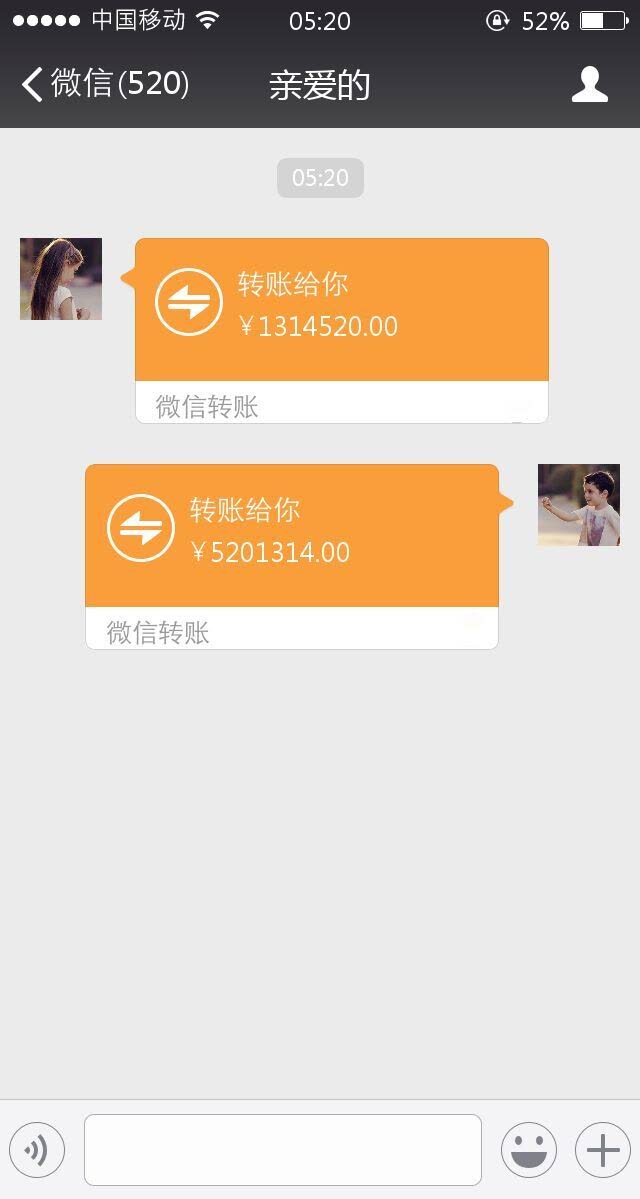
Task: Tap the boy's avatar in the chat
Action: coord(578,505)
